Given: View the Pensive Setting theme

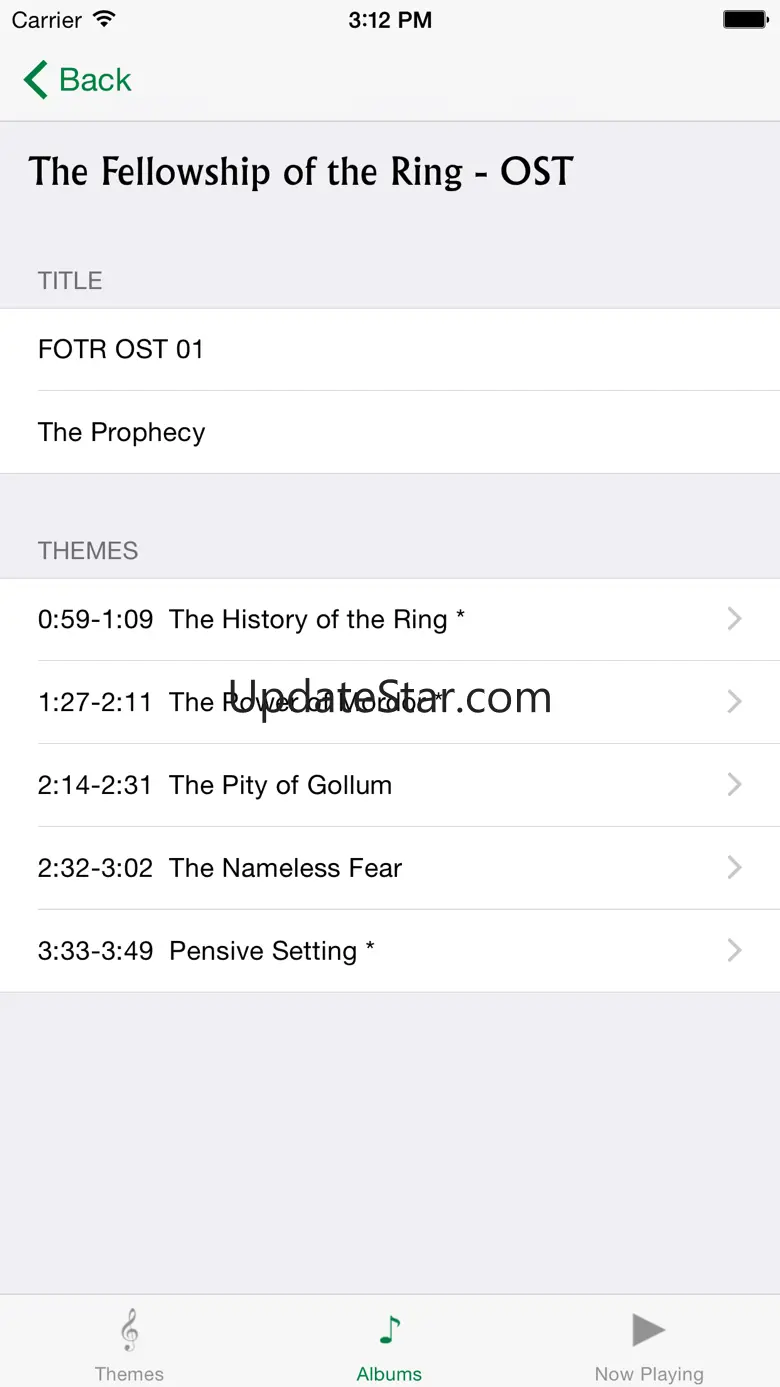Looking at the screenshot, I should click(390, 951).
